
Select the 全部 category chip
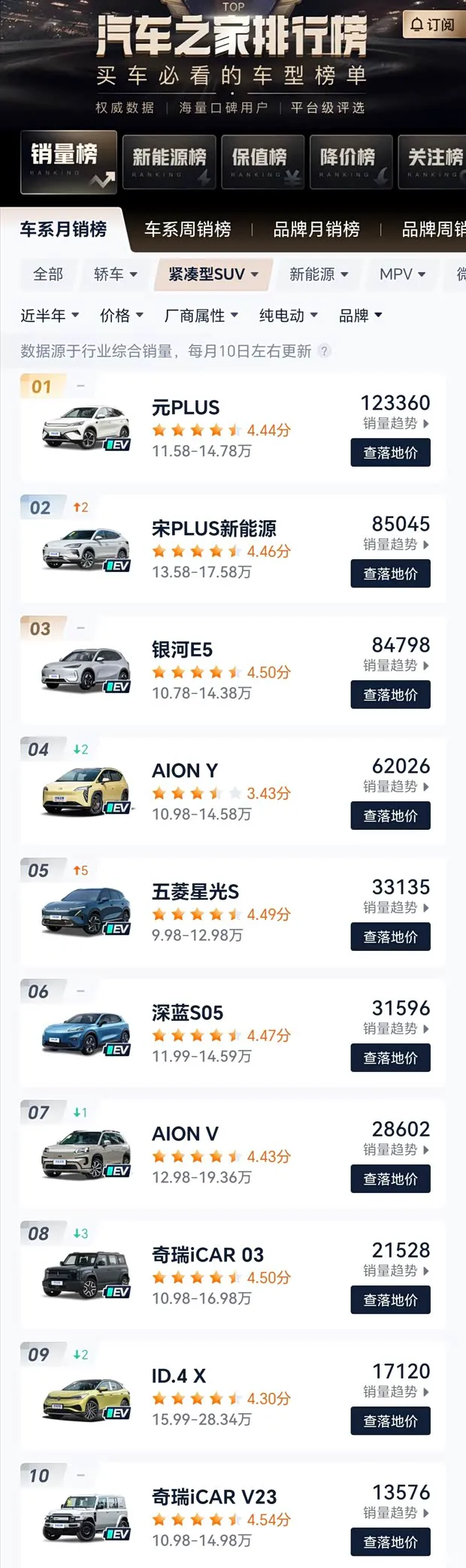coord(48,274)
